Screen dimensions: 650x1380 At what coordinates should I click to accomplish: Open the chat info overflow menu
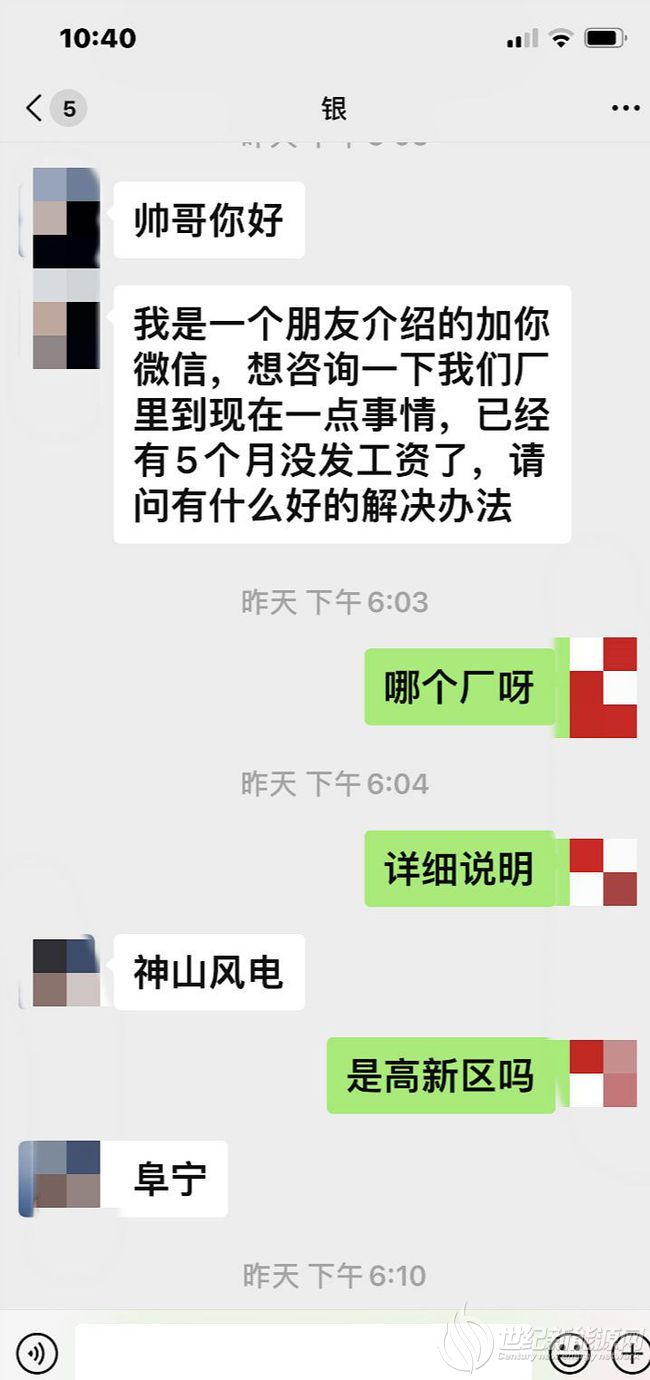tap(625, 108)
